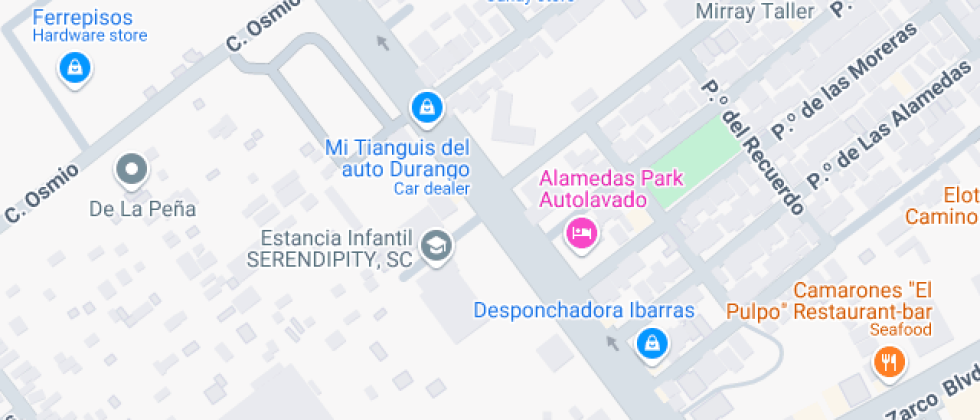Open the Ferrepisos hardware store pin

tap(73, 68)
